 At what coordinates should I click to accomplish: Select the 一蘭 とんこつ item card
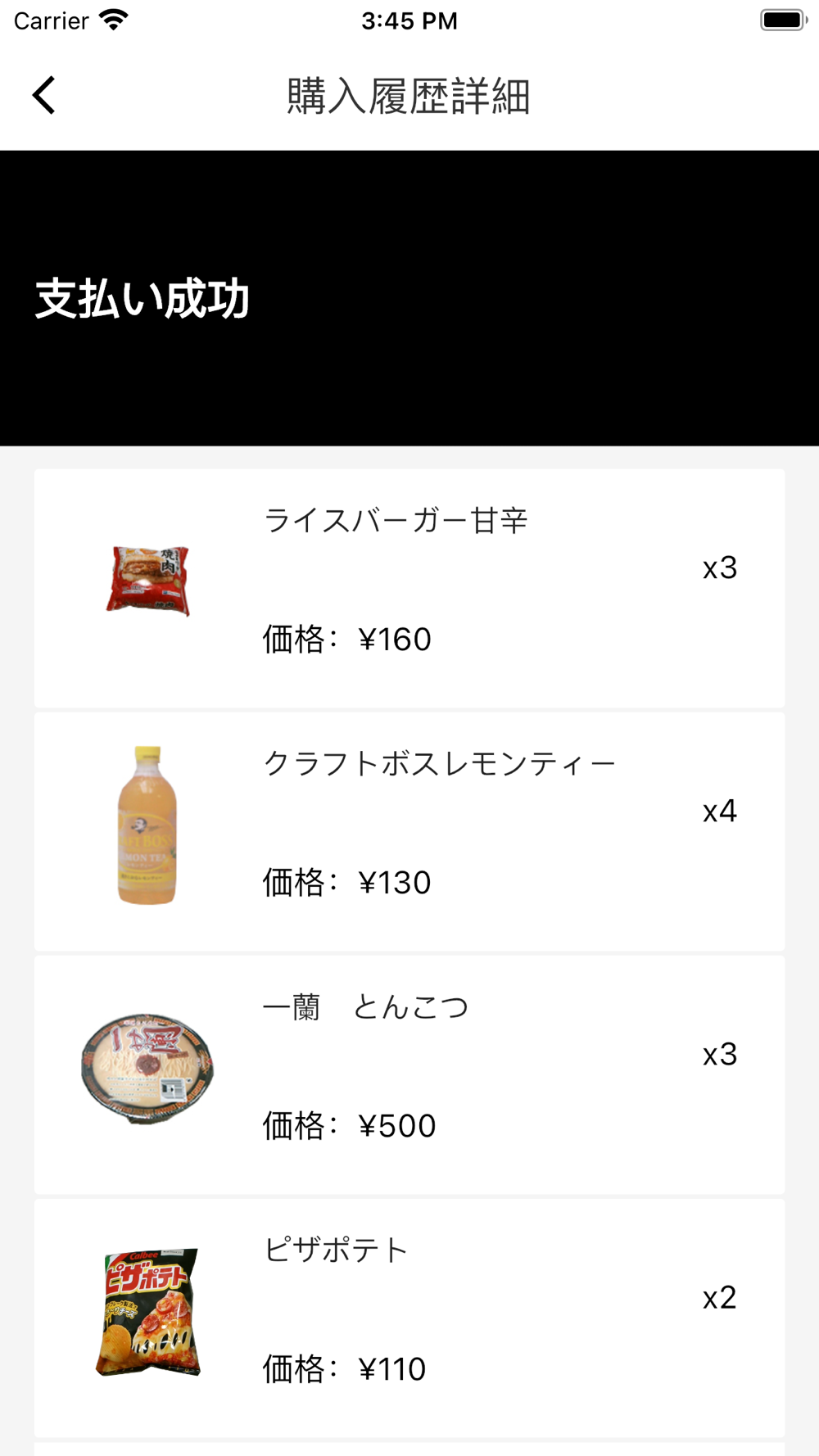409,1074
